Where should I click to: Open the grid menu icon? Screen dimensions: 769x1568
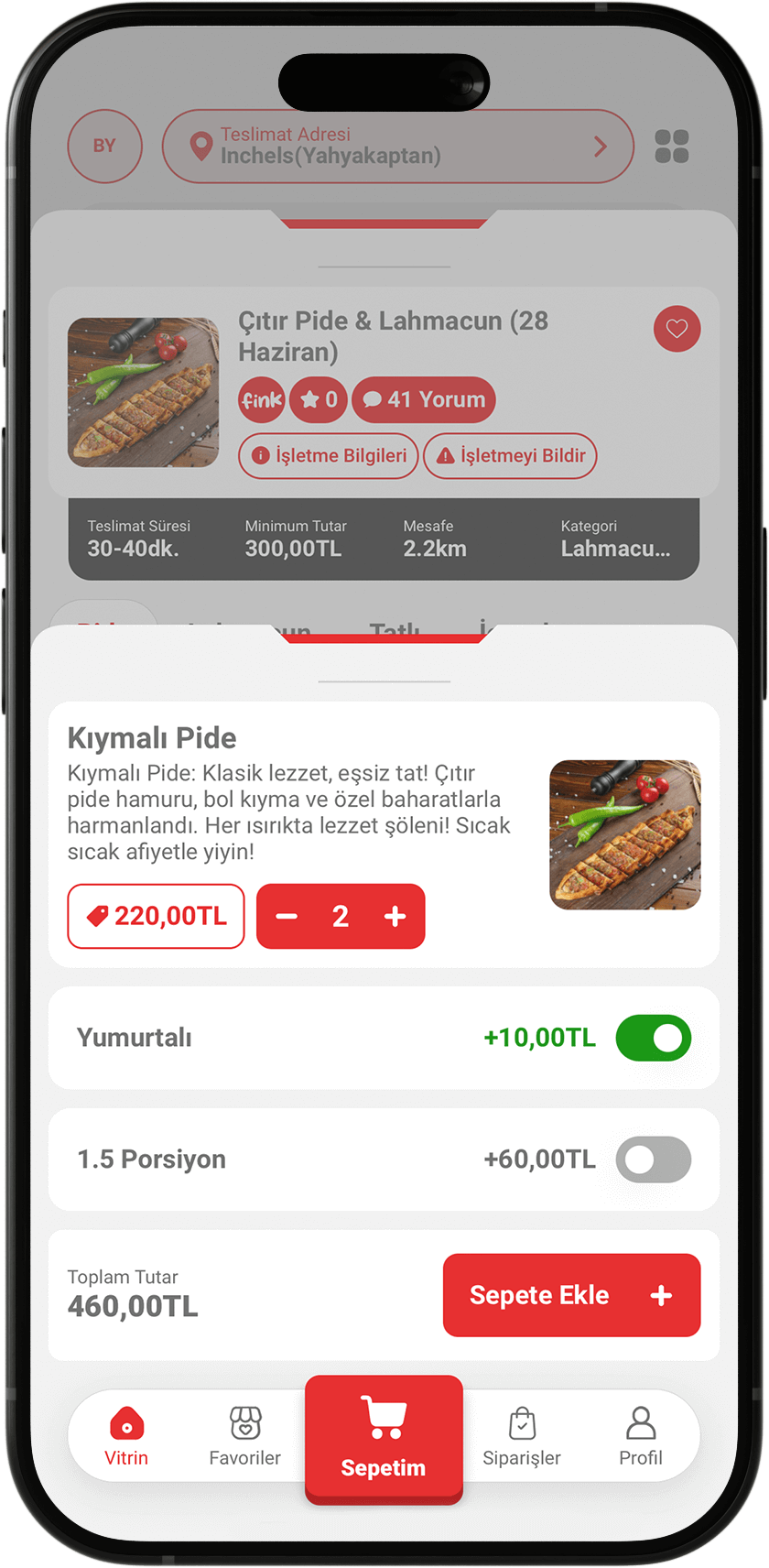(671, 147)
